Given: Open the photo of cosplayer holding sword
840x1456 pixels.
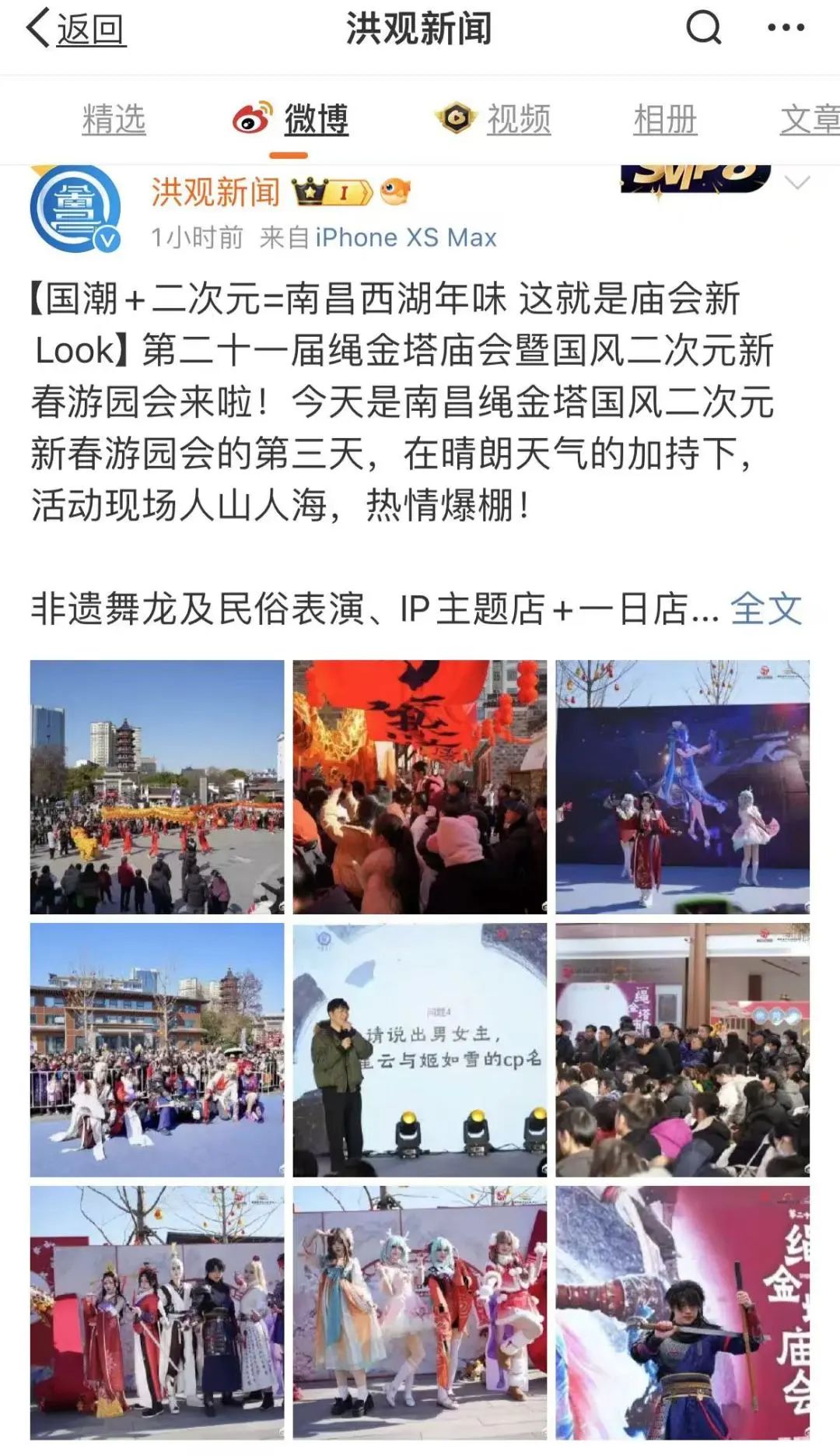Looking at the screenshot, I should [682, 1312].
